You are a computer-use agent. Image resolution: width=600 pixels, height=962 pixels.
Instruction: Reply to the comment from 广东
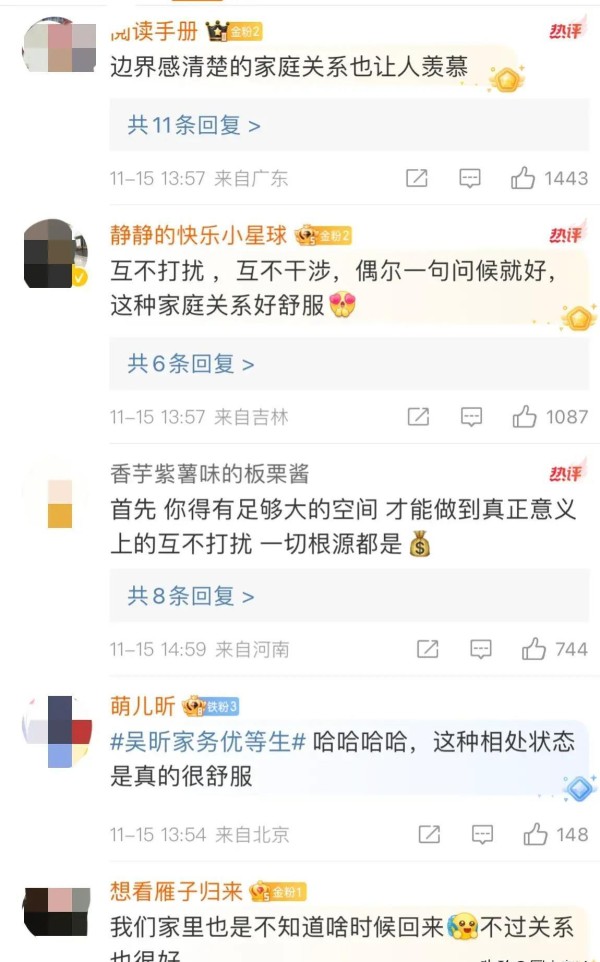pos(470,179)
